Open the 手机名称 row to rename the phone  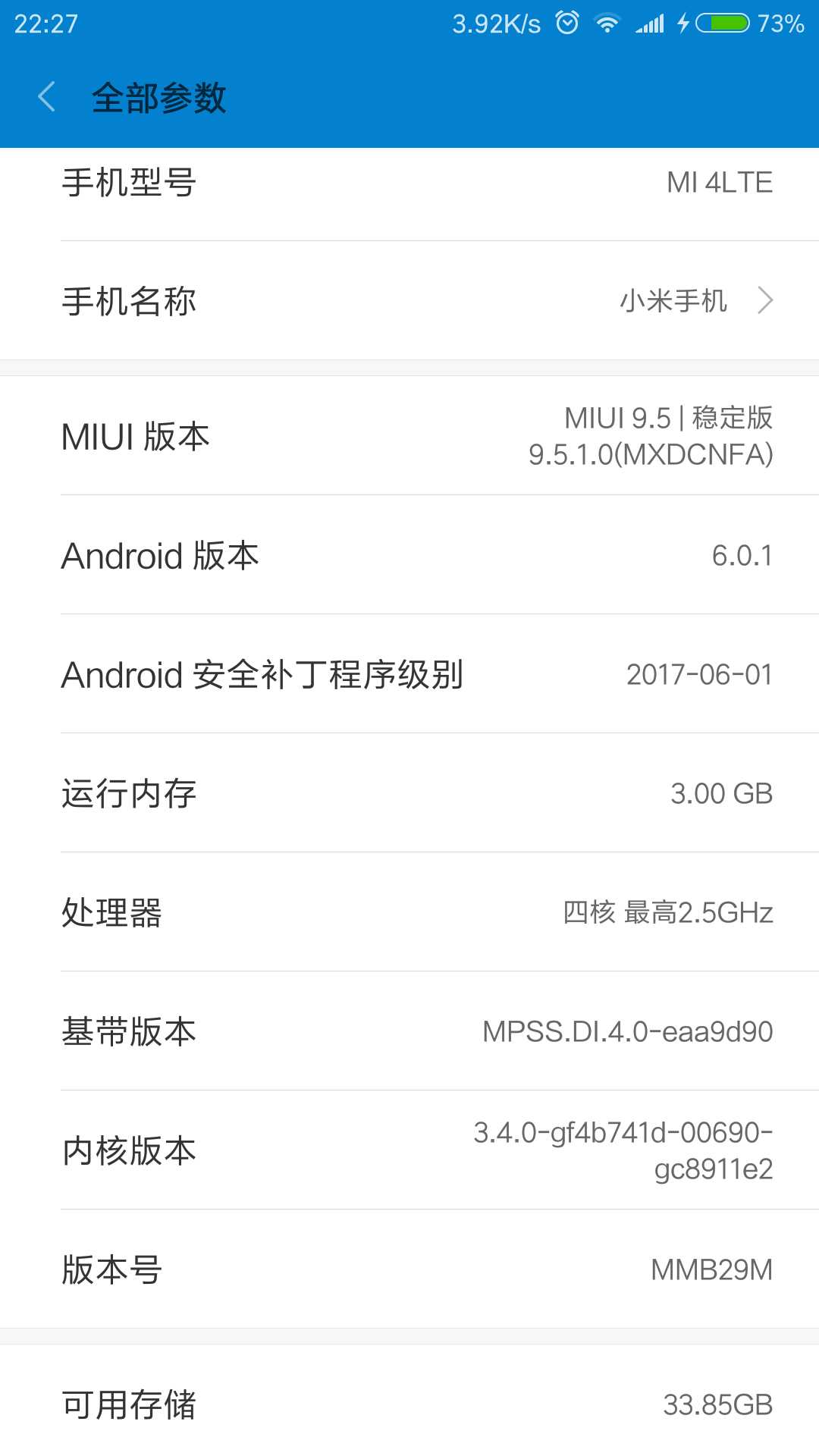click(409, 301)
